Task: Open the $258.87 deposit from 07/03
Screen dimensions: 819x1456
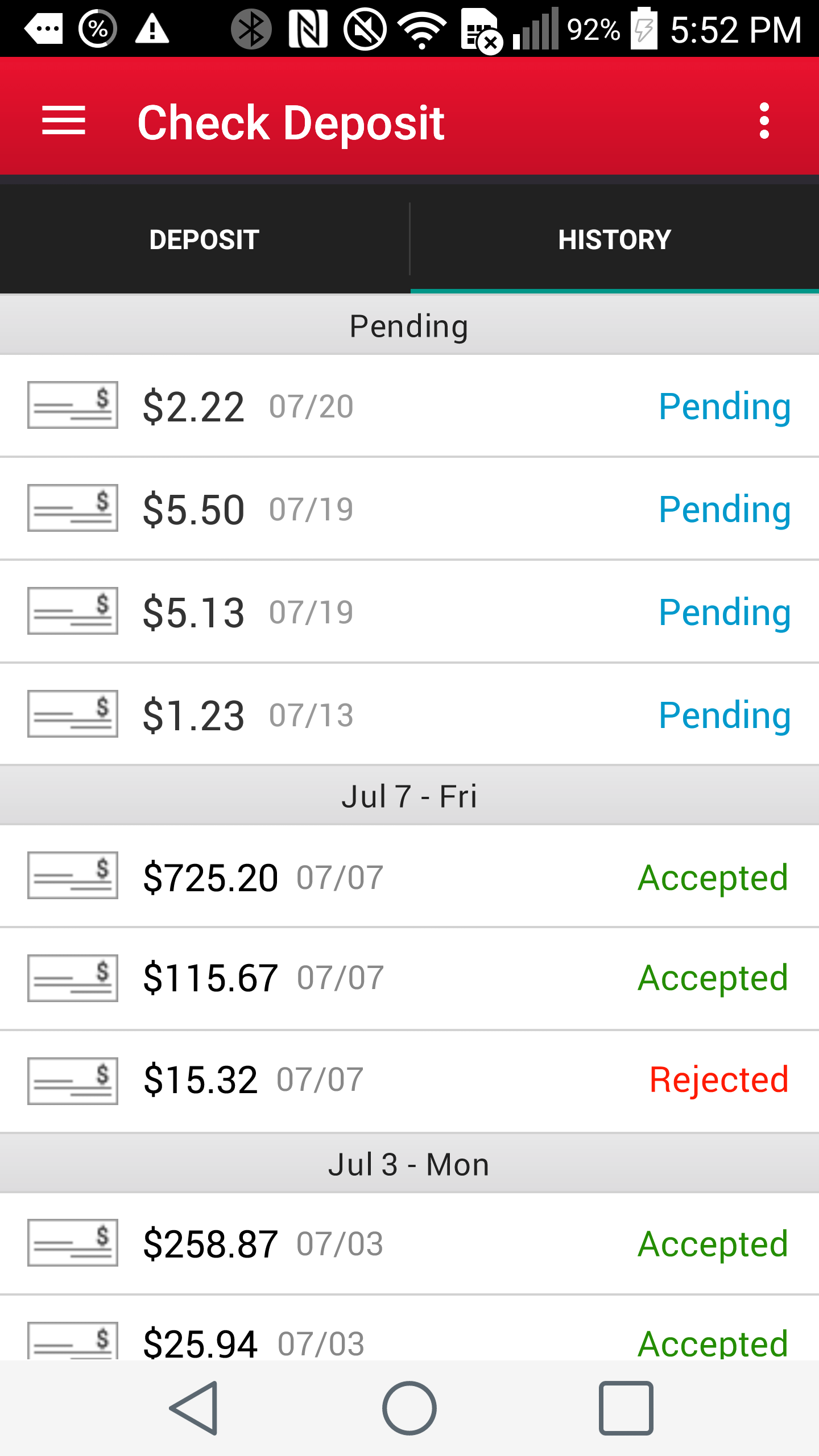Action: click(x=409, y=1244)
